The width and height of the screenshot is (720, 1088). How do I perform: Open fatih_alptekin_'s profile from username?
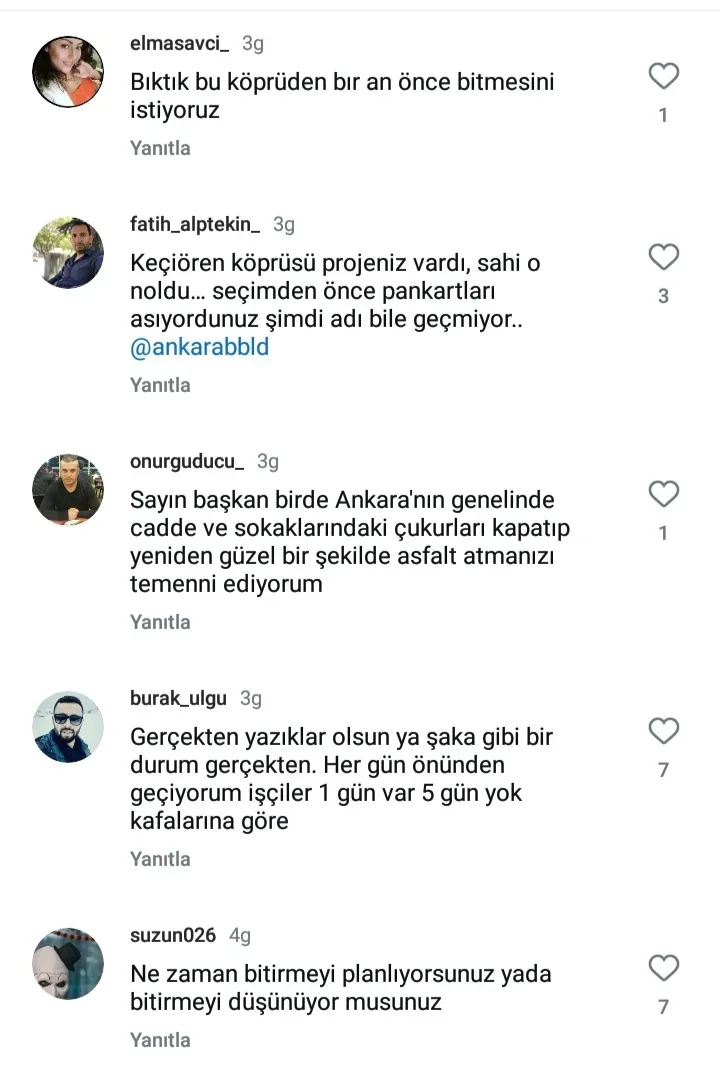pyautogui.click(x=196, y=225)
